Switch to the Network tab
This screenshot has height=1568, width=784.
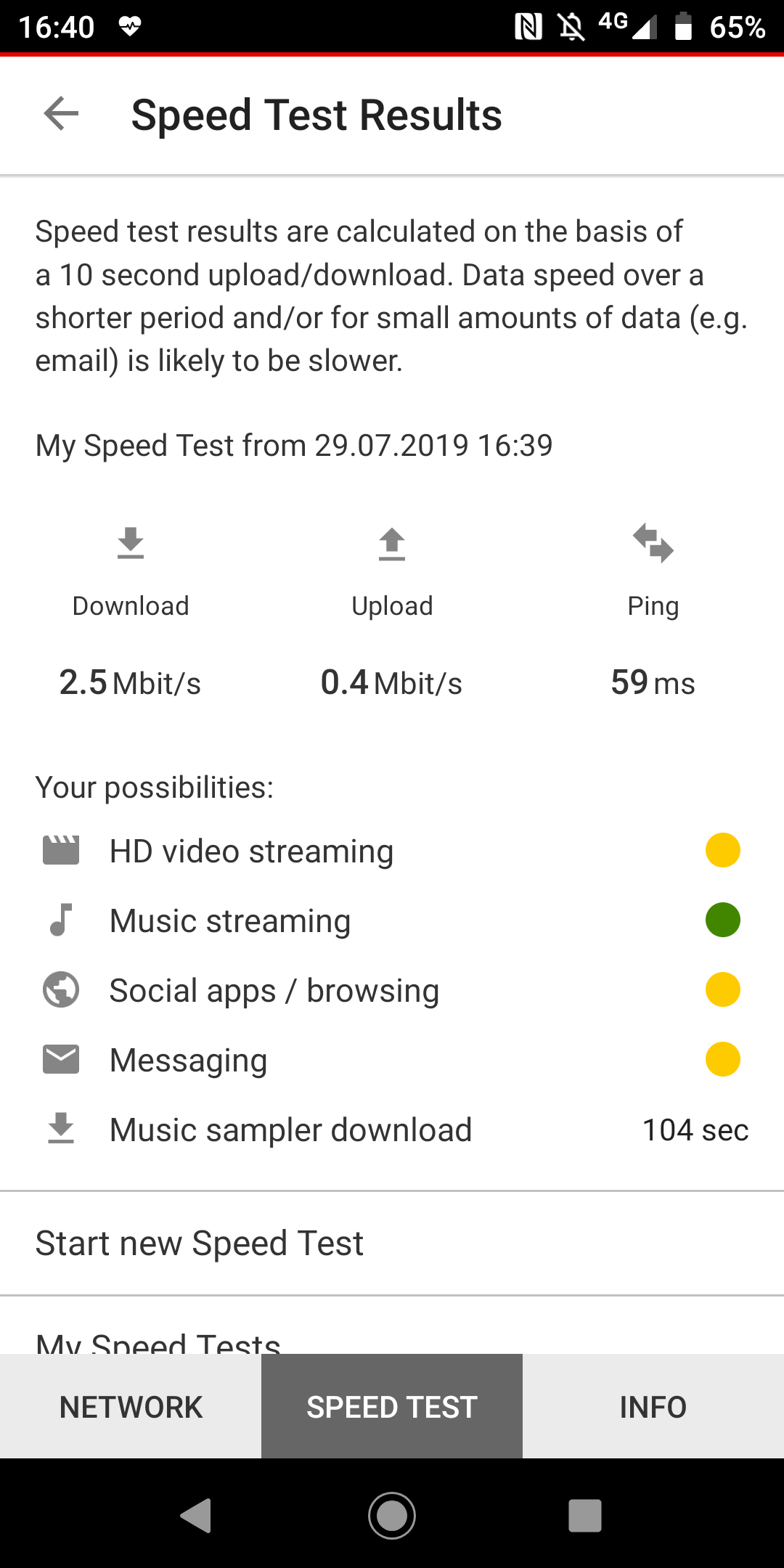click(x=131, y=1406)
